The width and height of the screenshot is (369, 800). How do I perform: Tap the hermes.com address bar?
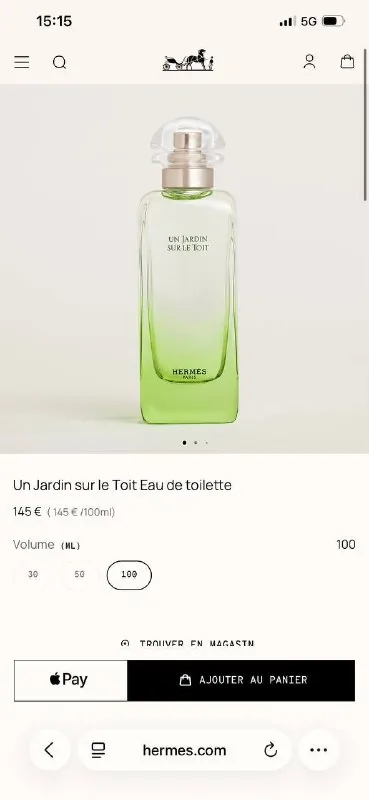pyautogui.click(x=184, y=750)
